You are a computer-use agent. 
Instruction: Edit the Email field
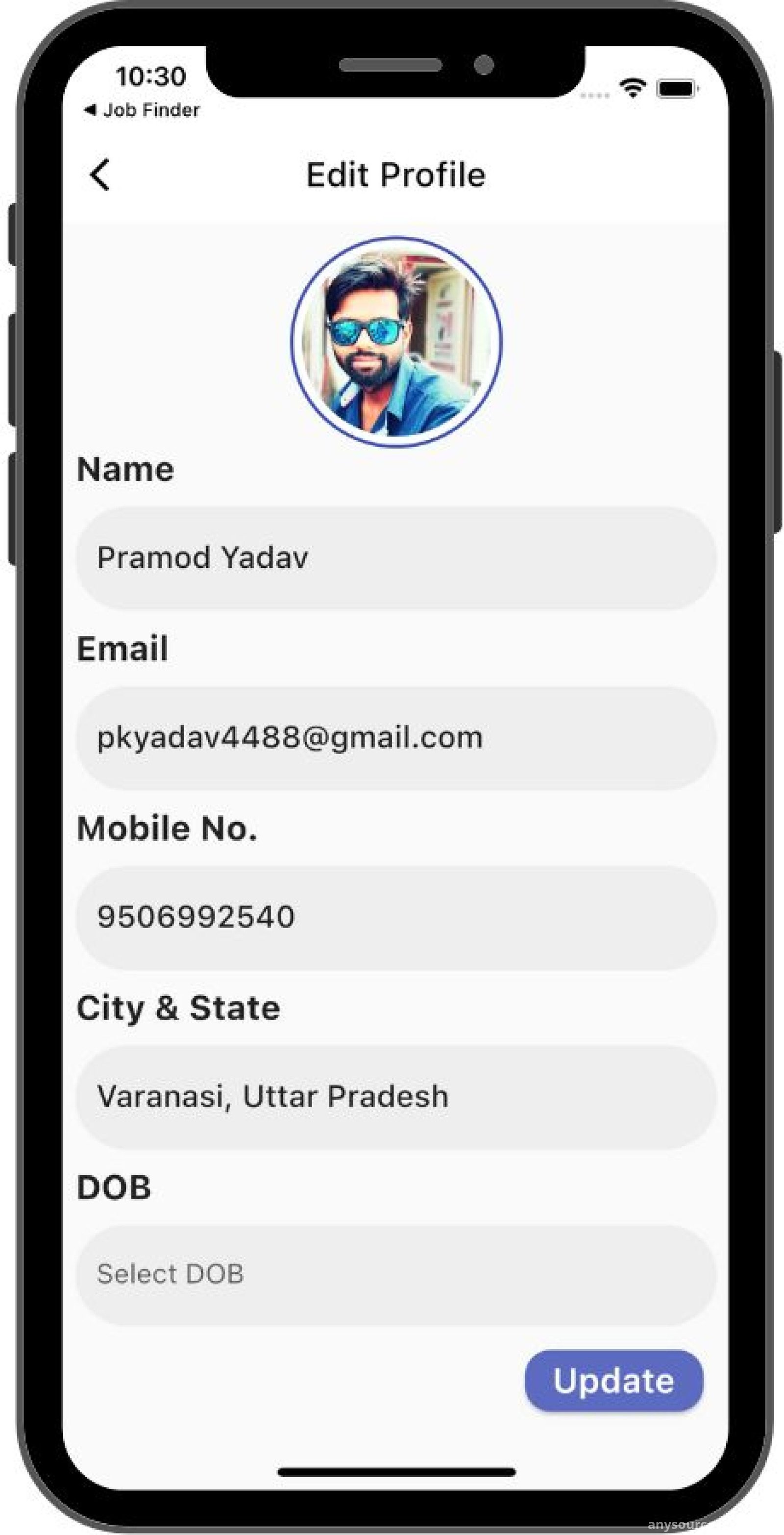[x=396, y=738]
